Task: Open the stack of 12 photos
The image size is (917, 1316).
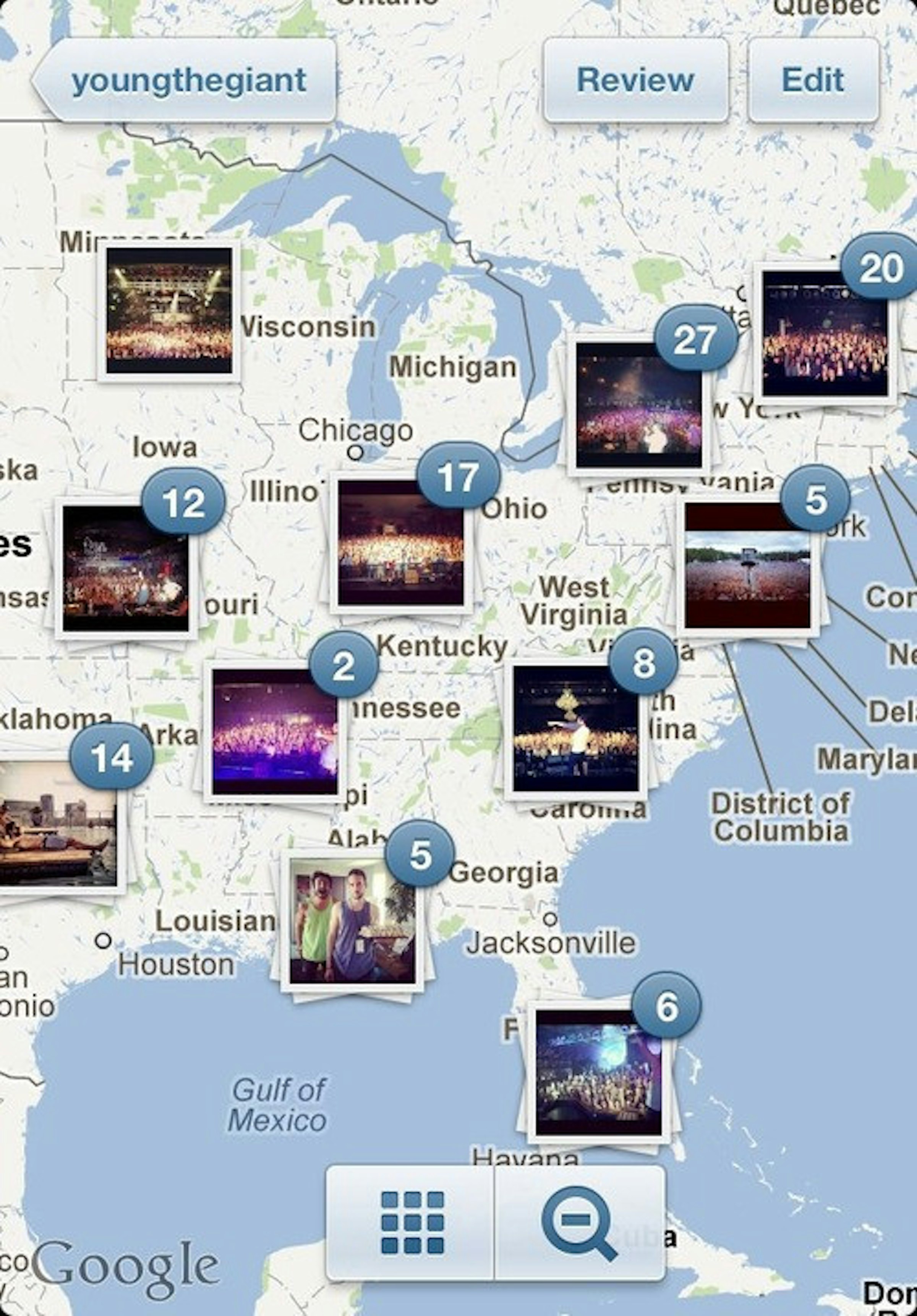Action: point(126,569)
